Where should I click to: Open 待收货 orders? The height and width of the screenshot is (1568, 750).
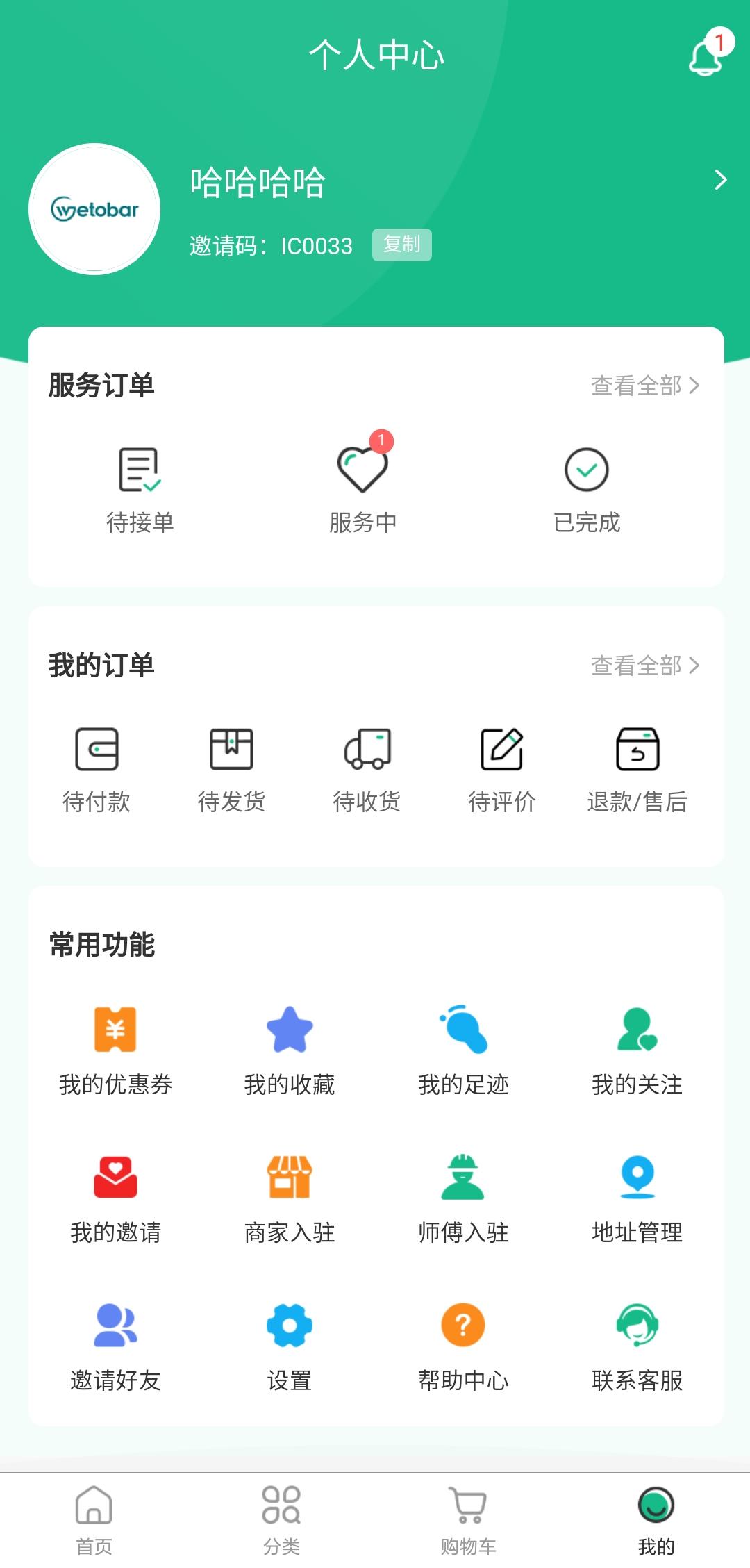(x=367, y=769)
